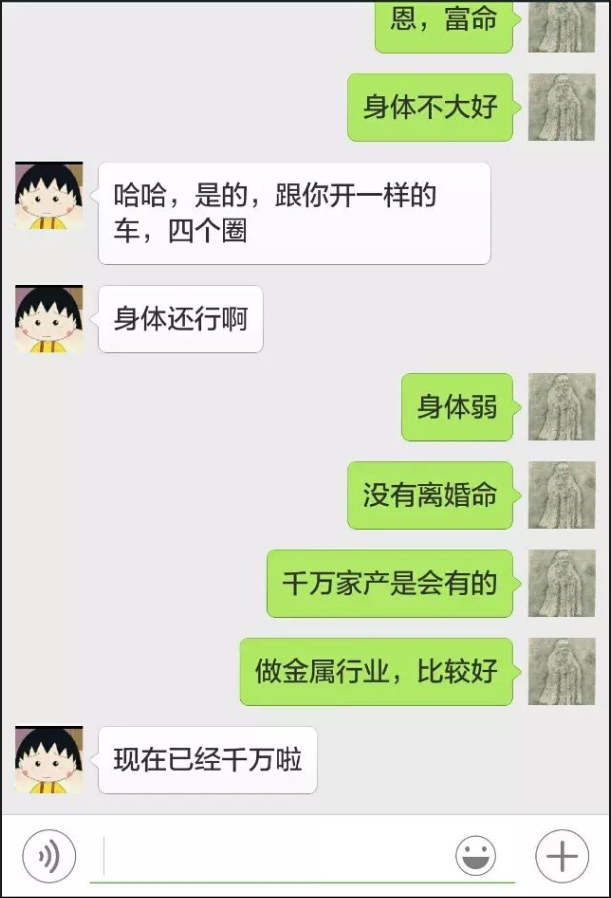Open avatar beside 没有离婚命 message

coord(561,495)
